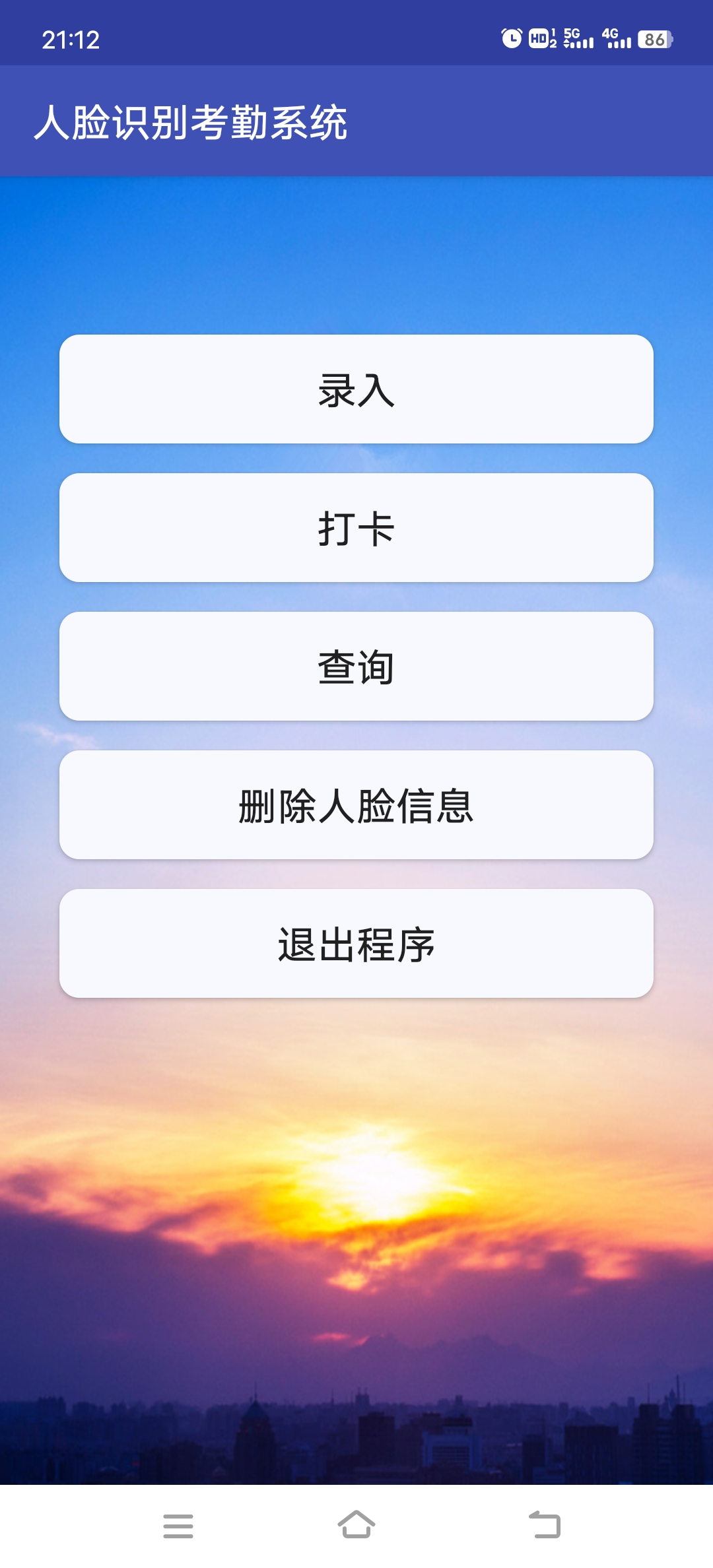The width and height of the screenshot is (713, 1568).
Task: Tap the 录入 button to register a face
Action: (356, 389)
